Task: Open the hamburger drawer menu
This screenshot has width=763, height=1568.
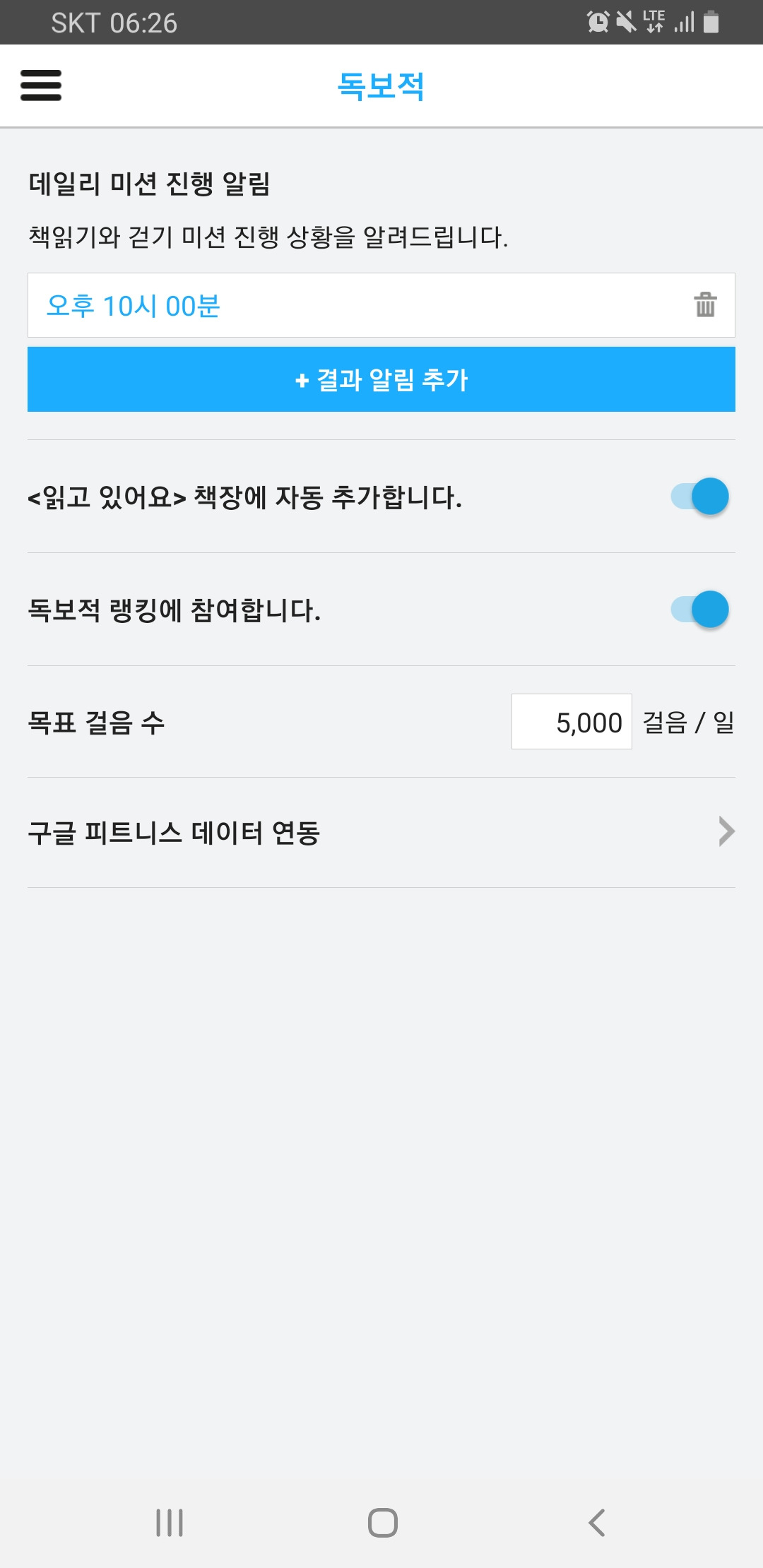Action: coord(41,85)
